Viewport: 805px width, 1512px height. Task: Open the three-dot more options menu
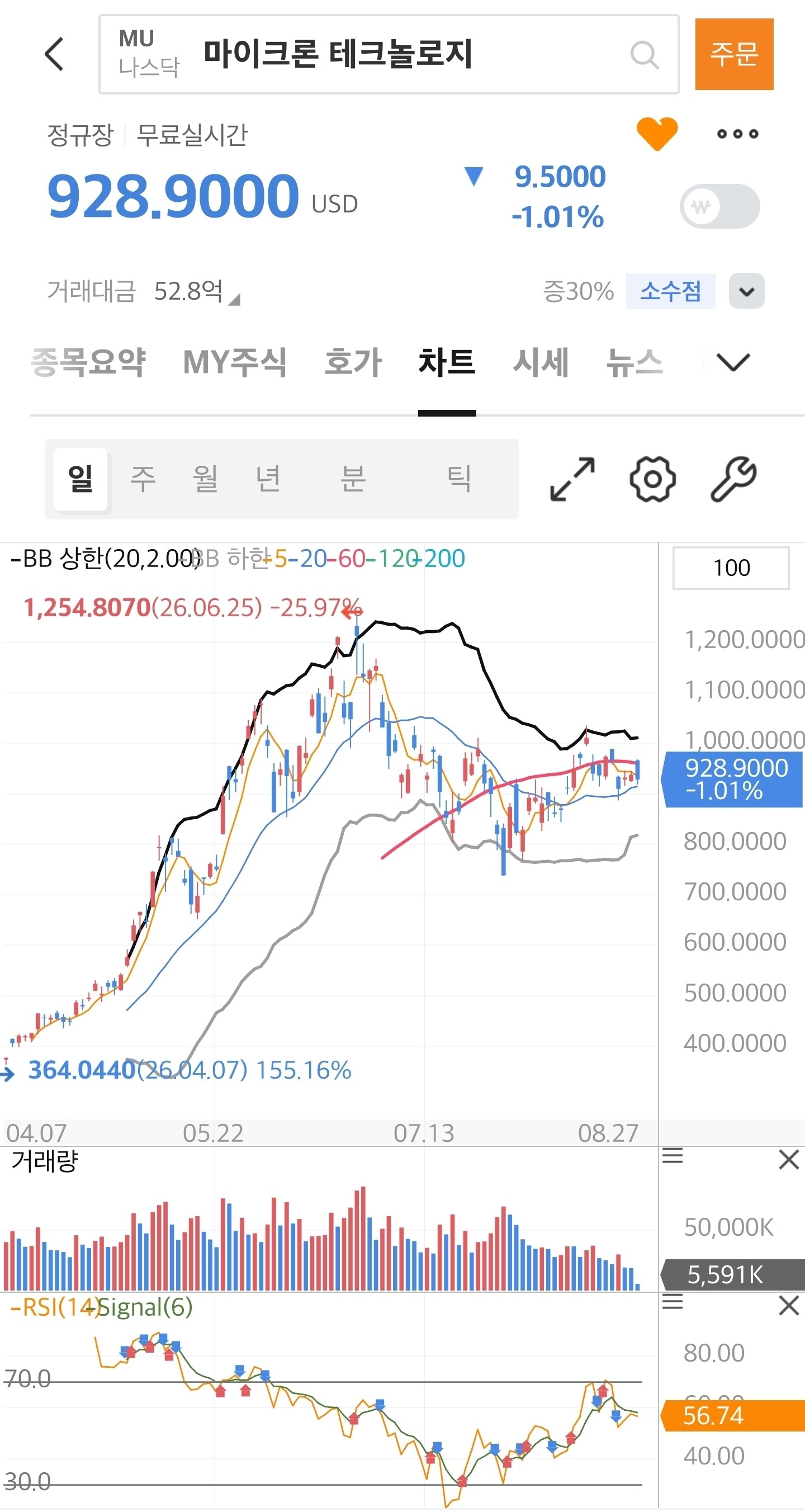click(737, 134)
